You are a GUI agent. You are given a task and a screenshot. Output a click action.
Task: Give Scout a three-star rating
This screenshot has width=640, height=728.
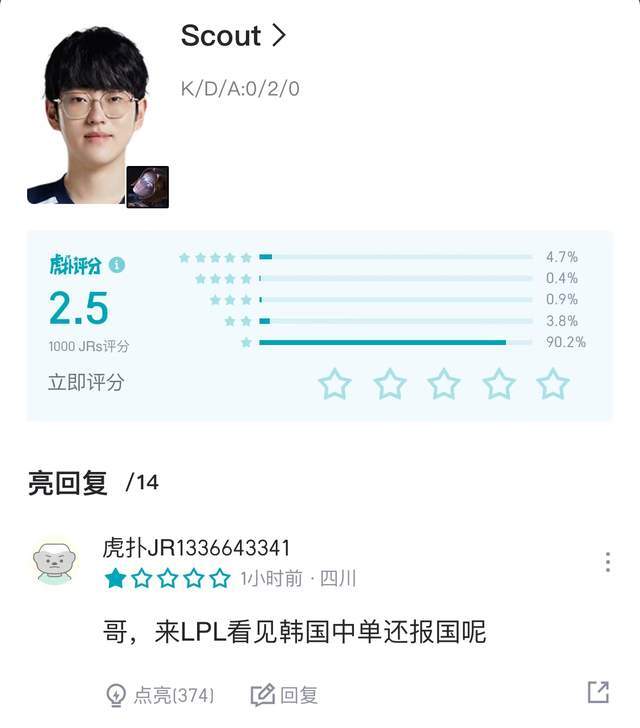[x=444, y=384]
